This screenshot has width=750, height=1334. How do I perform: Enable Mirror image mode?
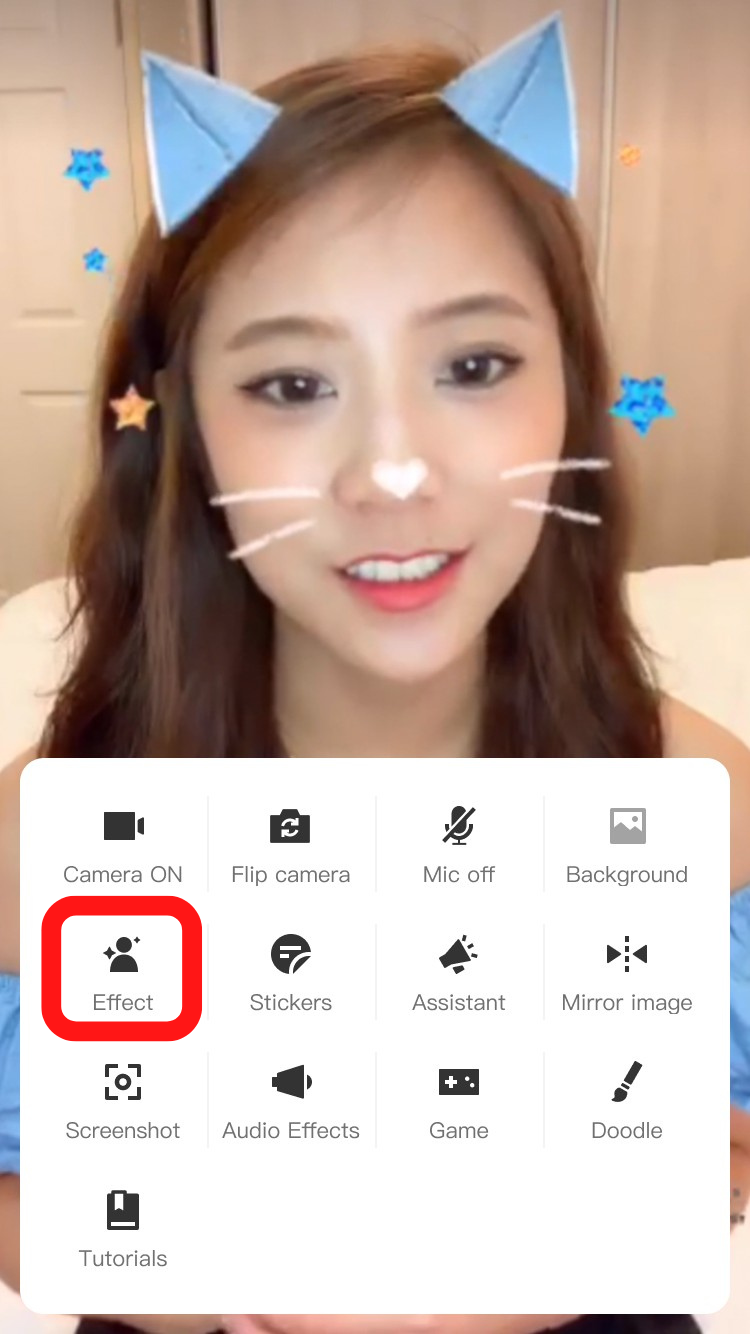[626, 955]
